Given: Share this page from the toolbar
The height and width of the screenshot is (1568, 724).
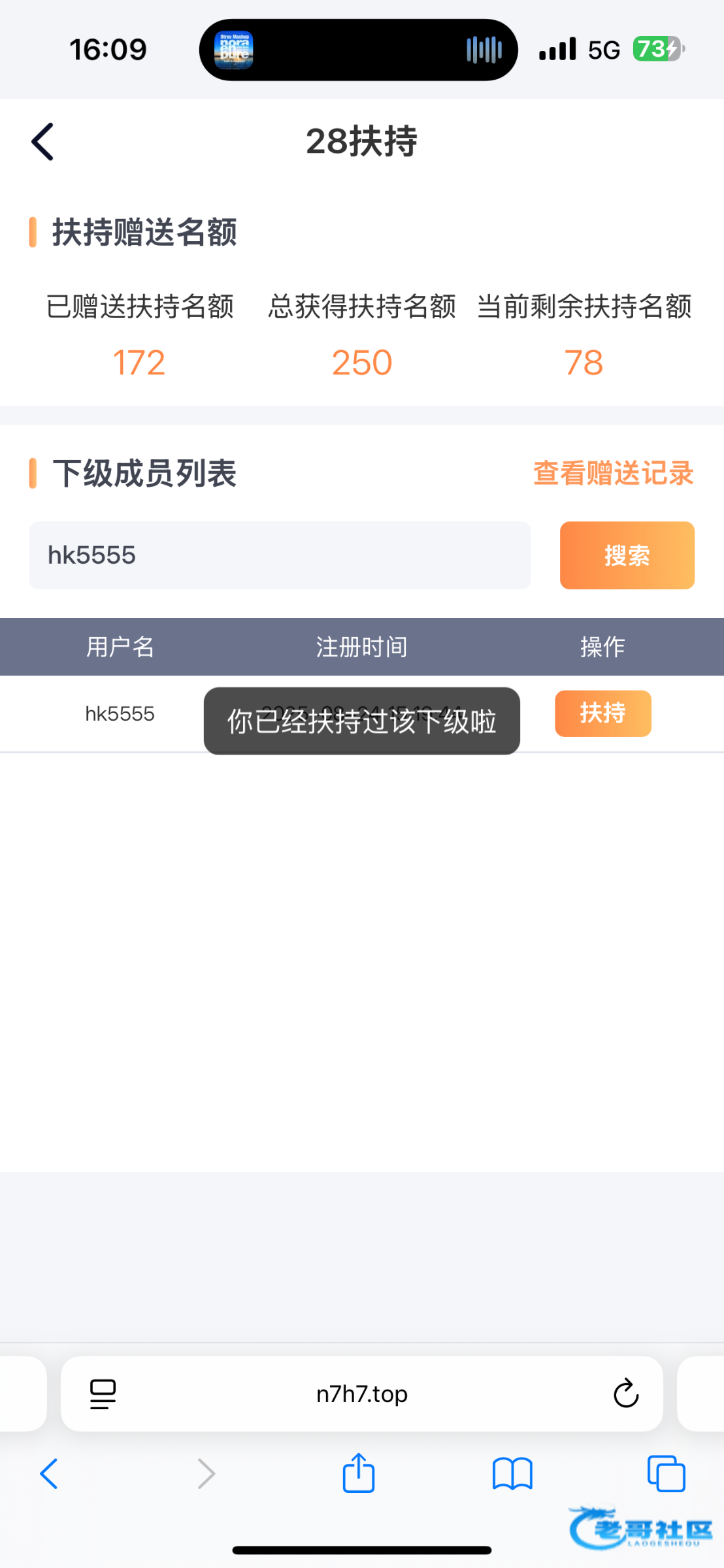Looking at the screenshot, I should (x=359, y=1473).
